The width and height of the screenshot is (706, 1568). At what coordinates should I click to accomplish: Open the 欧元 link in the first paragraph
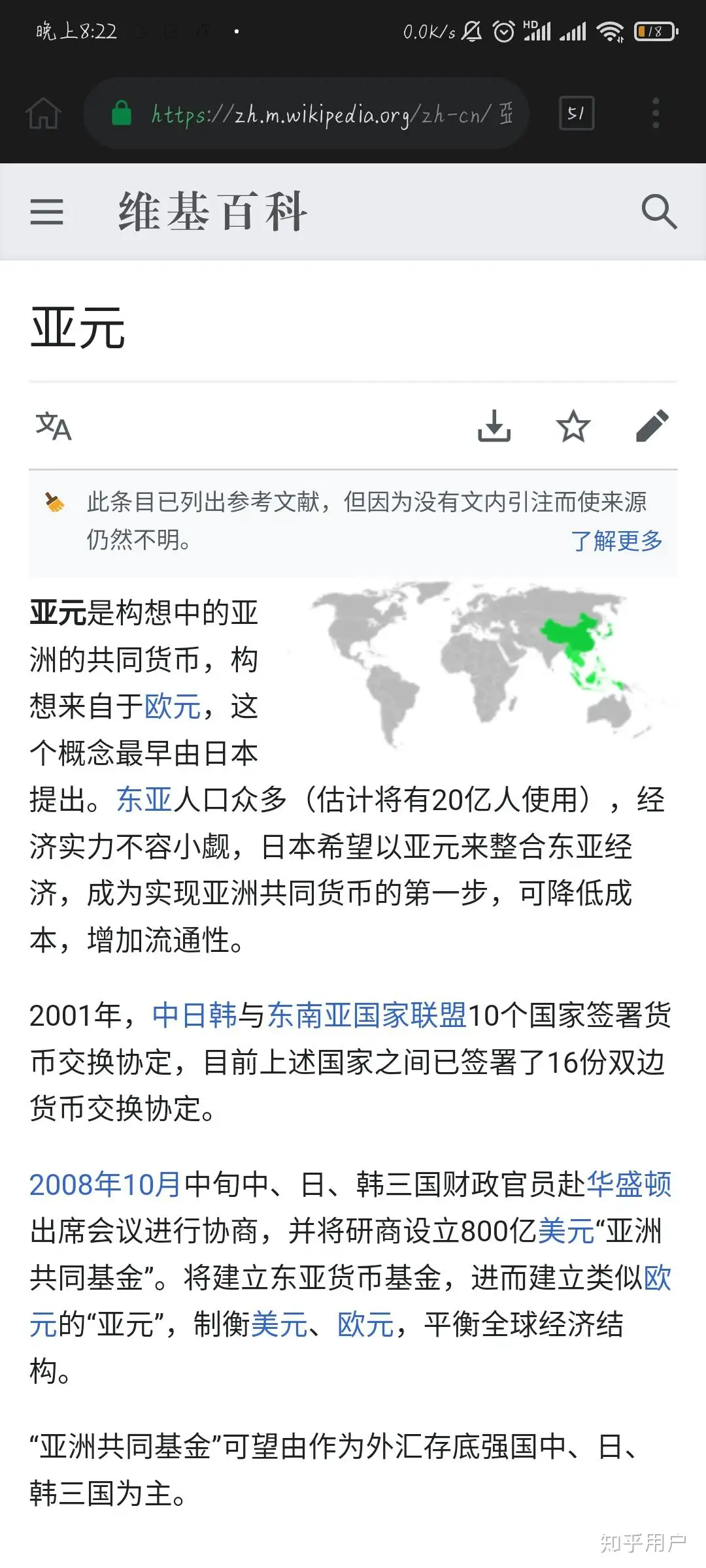tap(173, 706)
